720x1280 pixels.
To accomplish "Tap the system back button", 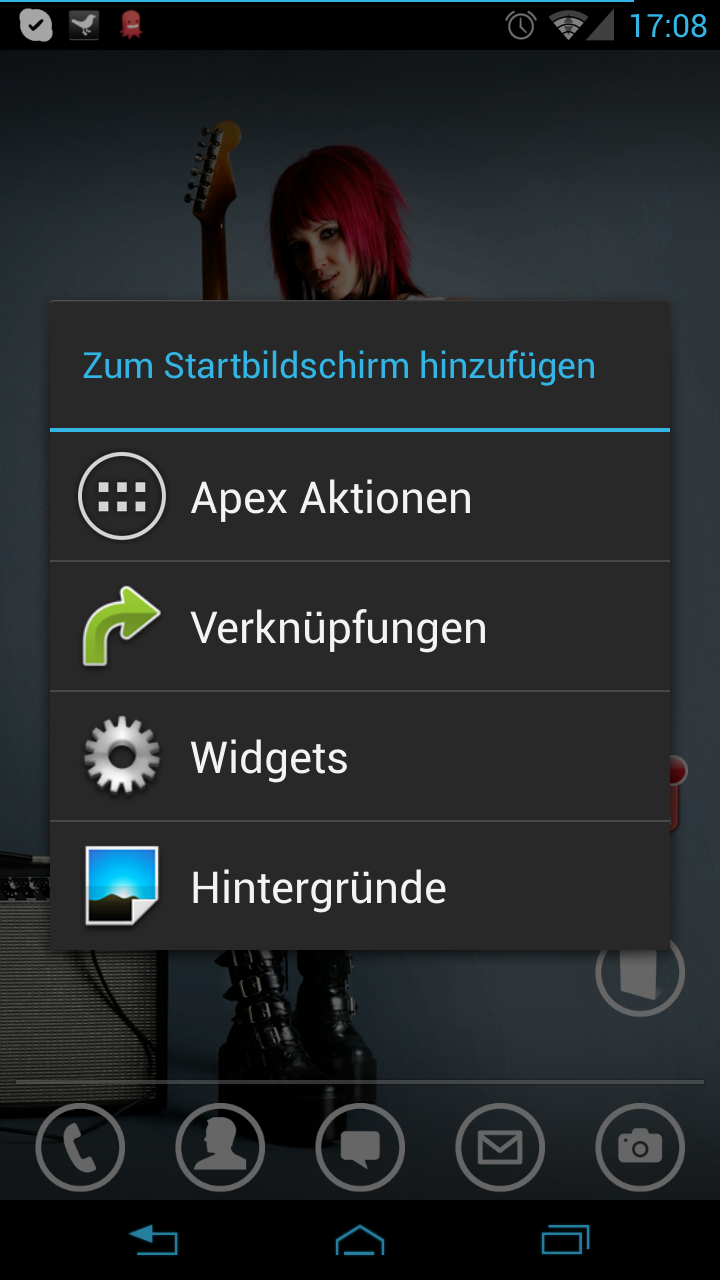I will coord(153,1241).
